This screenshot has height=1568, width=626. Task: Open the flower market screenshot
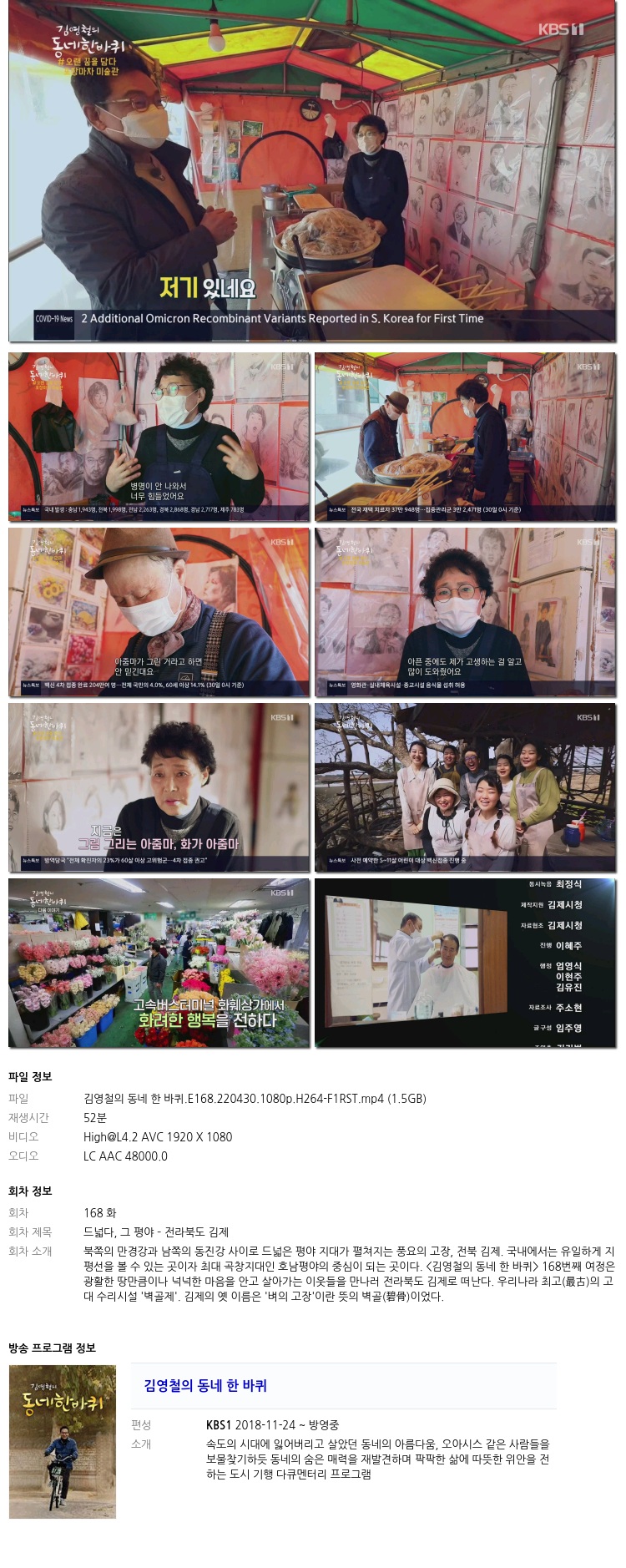[x=159, y=963]
